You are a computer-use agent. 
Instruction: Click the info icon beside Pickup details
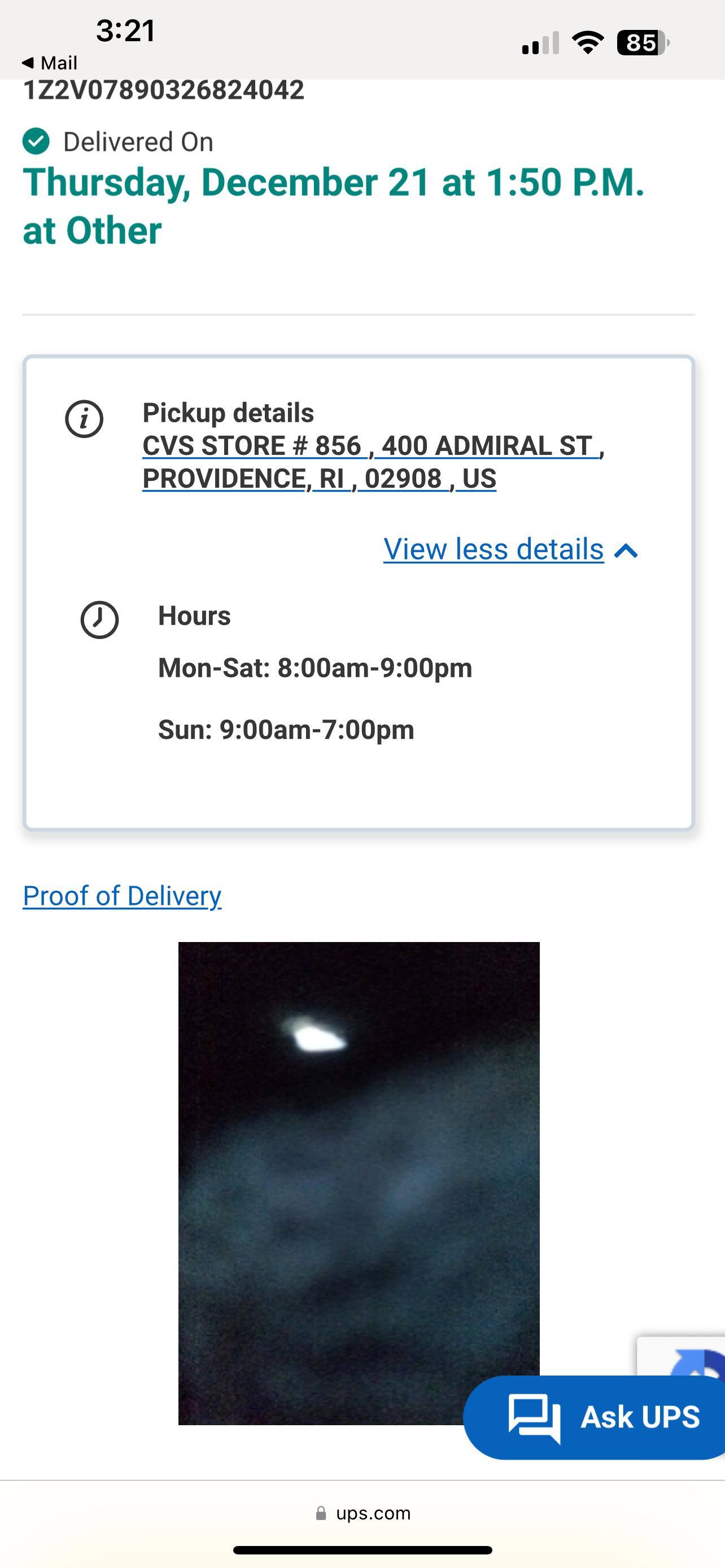[x=84, y=419]
